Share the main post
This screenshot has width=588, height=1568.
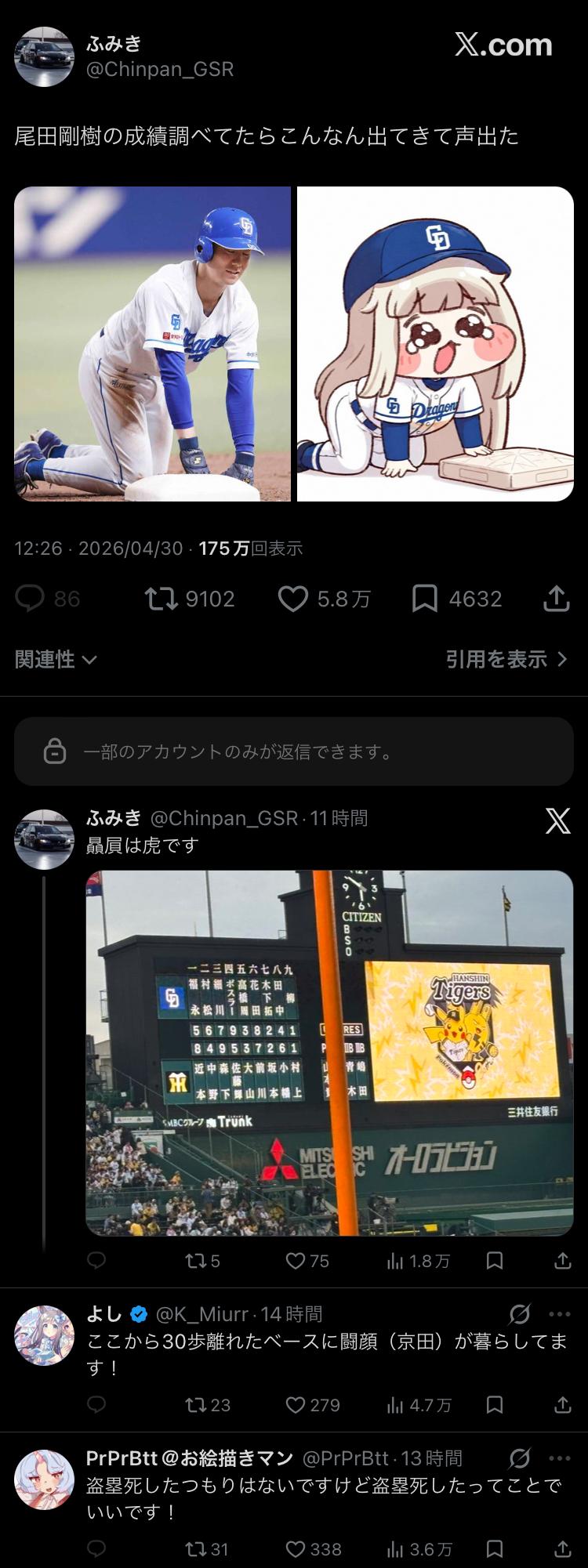pyautogui.click(x=556, y=599)
